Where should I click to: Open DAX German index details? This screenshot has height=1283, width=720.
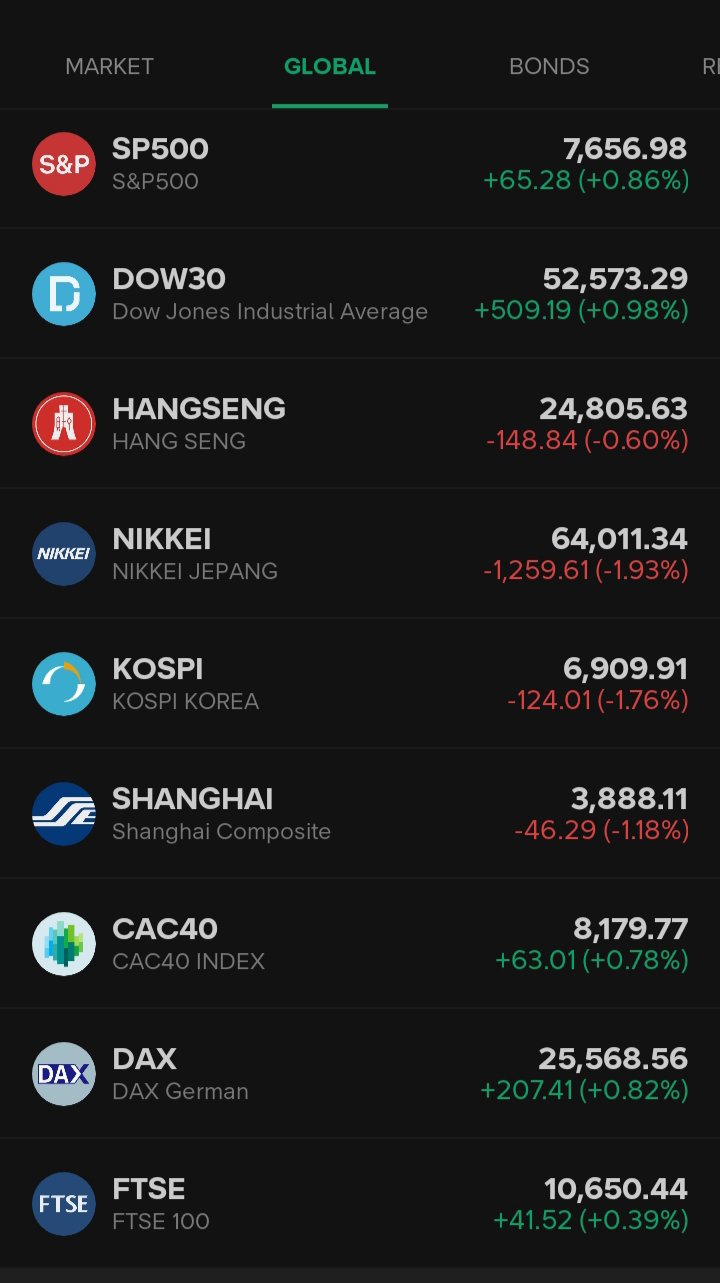tap(360, 1074)
